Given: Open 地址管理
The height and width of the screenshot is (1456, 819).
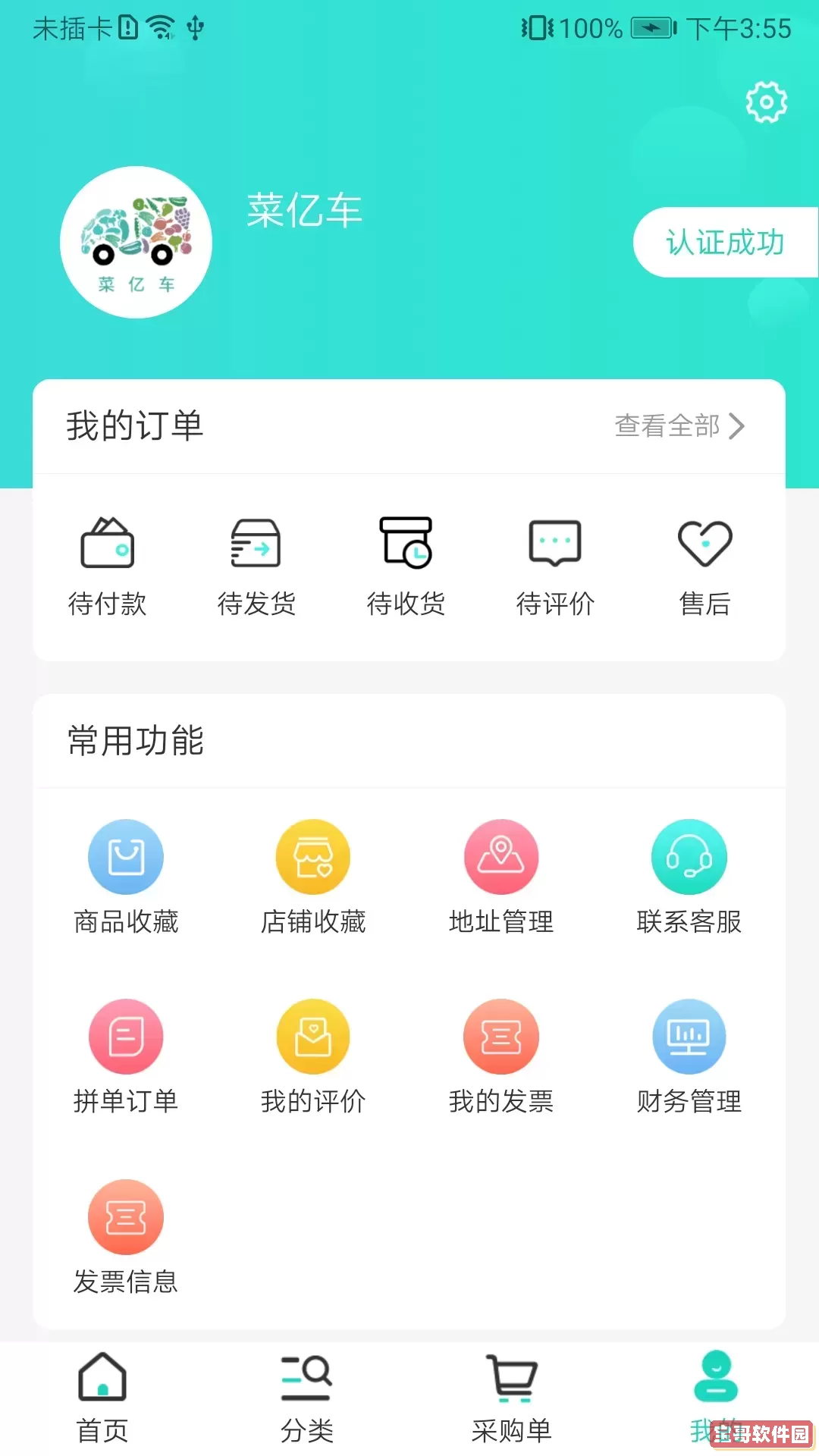Looking at the screenshot, I should click(501, 877).
